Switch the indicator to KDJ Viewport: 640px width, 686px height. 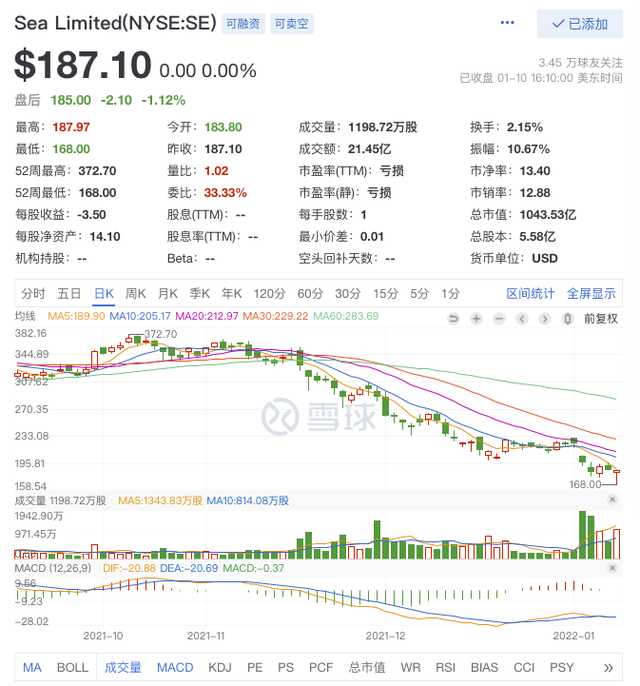220,667
